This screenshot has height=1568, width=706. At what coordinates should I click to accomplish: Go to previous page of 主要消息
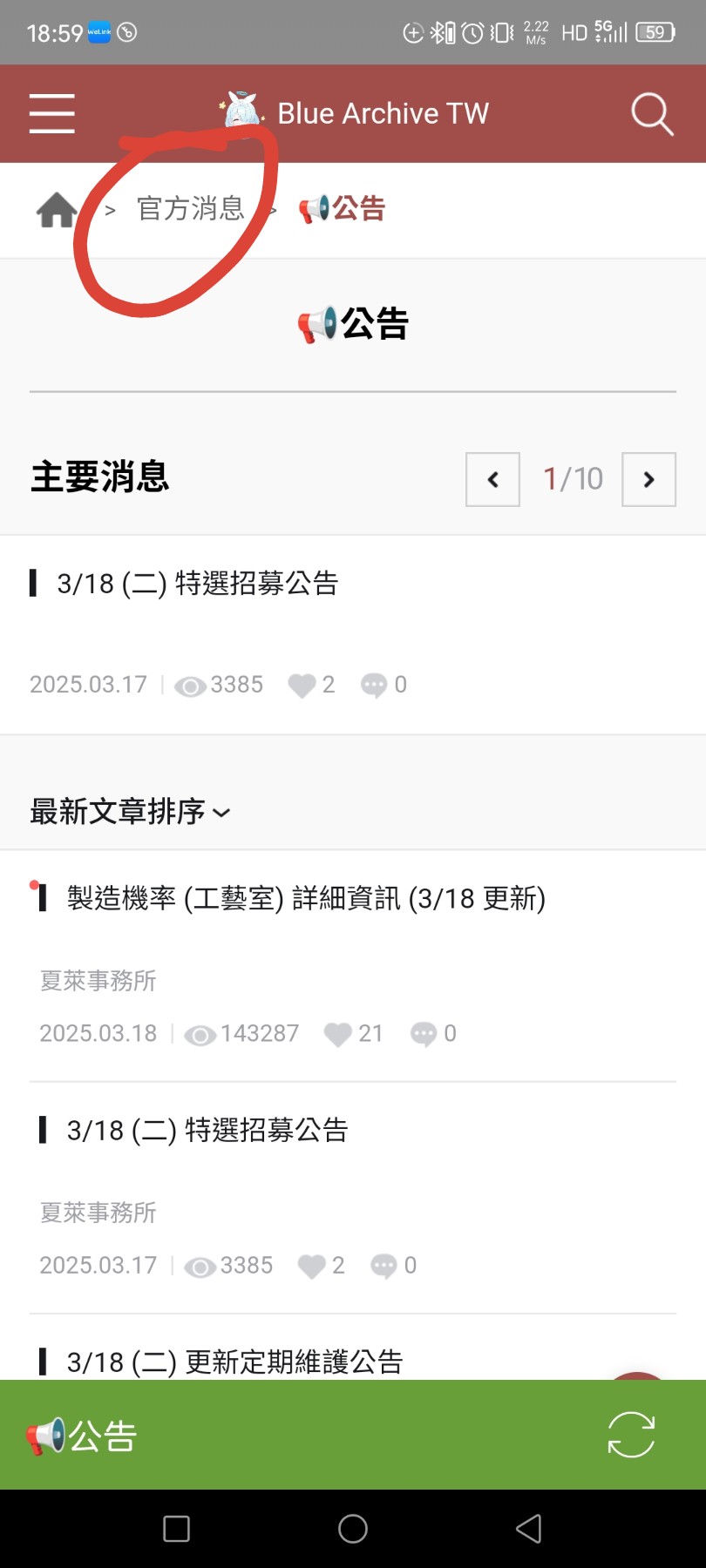[x=493, y=479]
